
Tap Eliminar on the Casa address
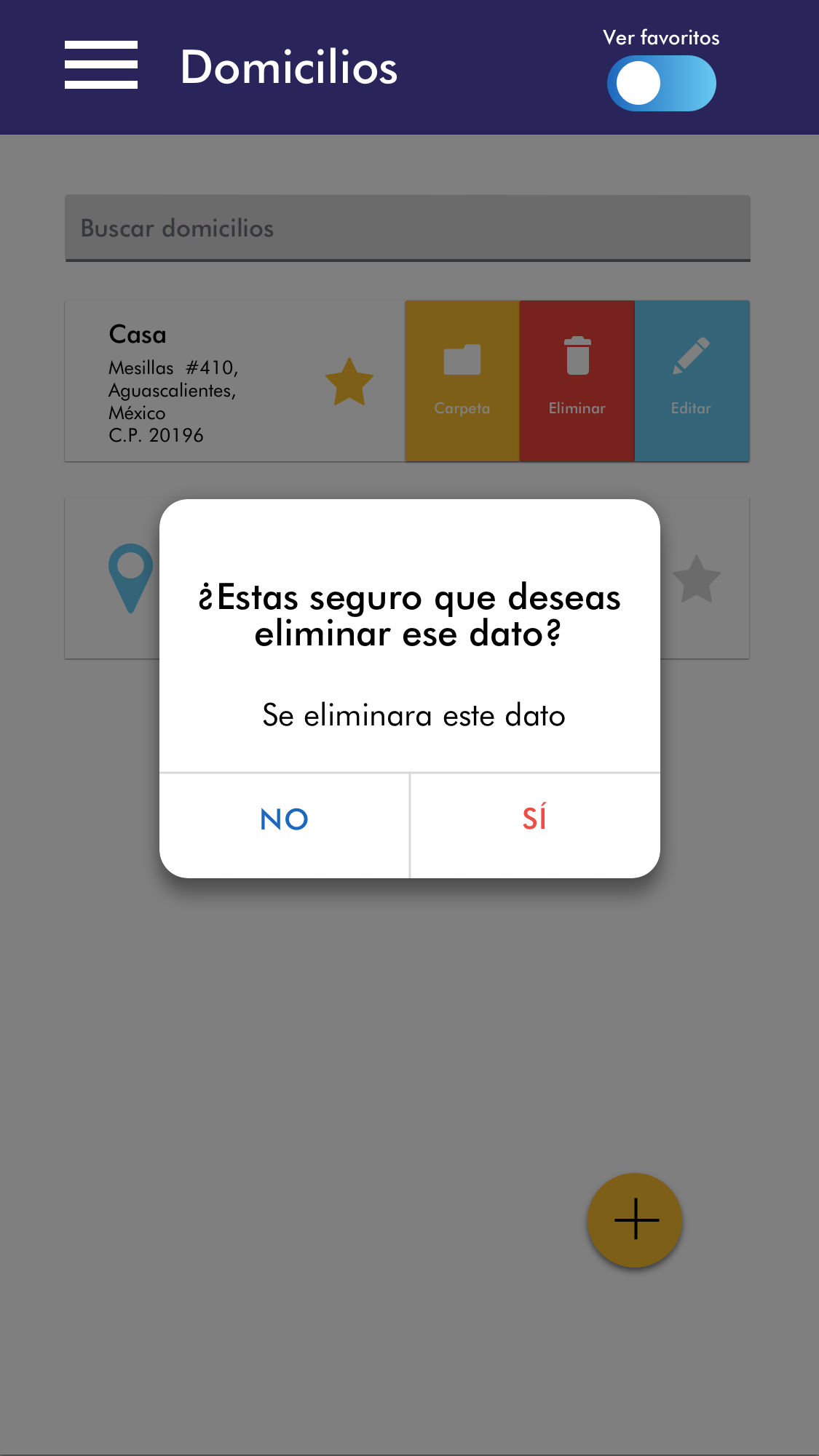(577, 381)
